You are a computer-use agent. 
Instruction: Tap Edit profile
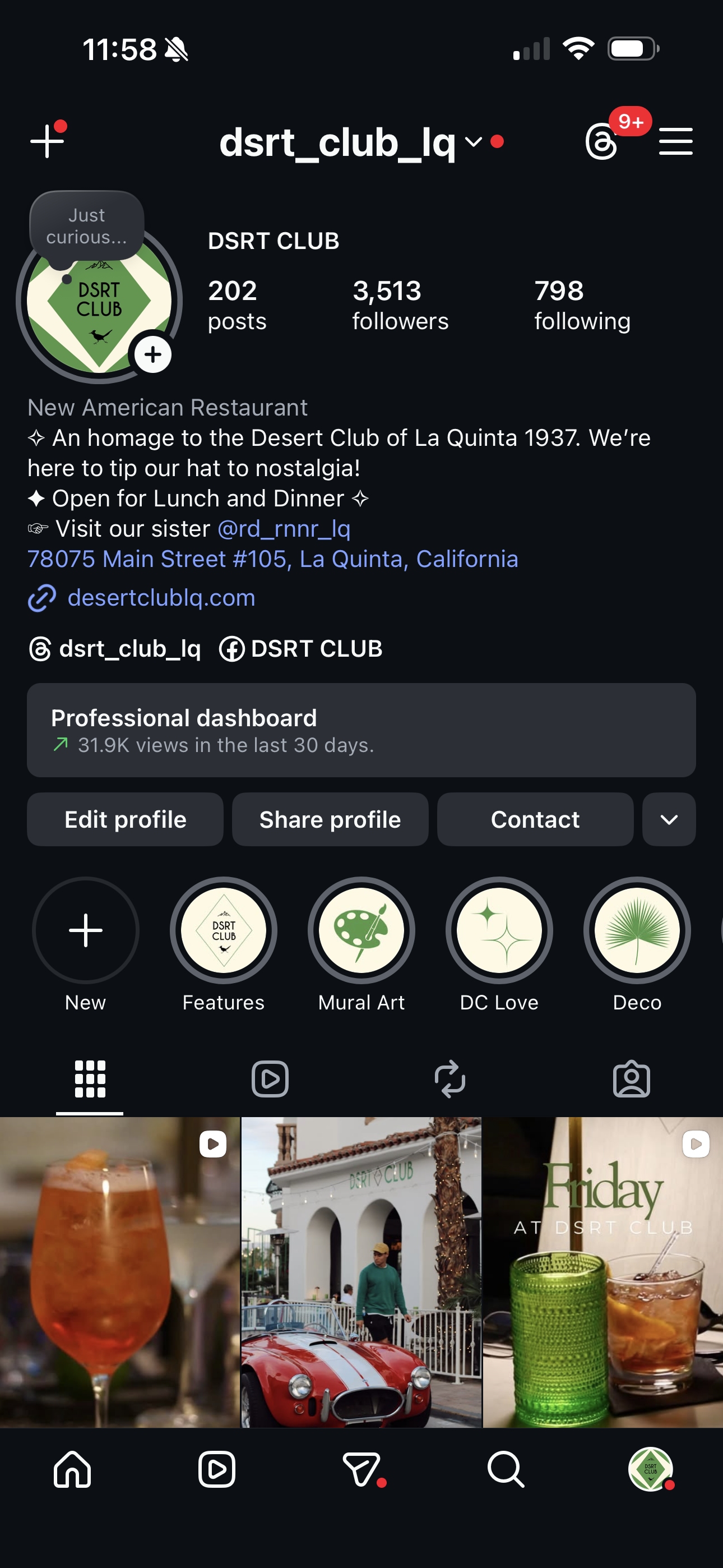pos(125,819)
